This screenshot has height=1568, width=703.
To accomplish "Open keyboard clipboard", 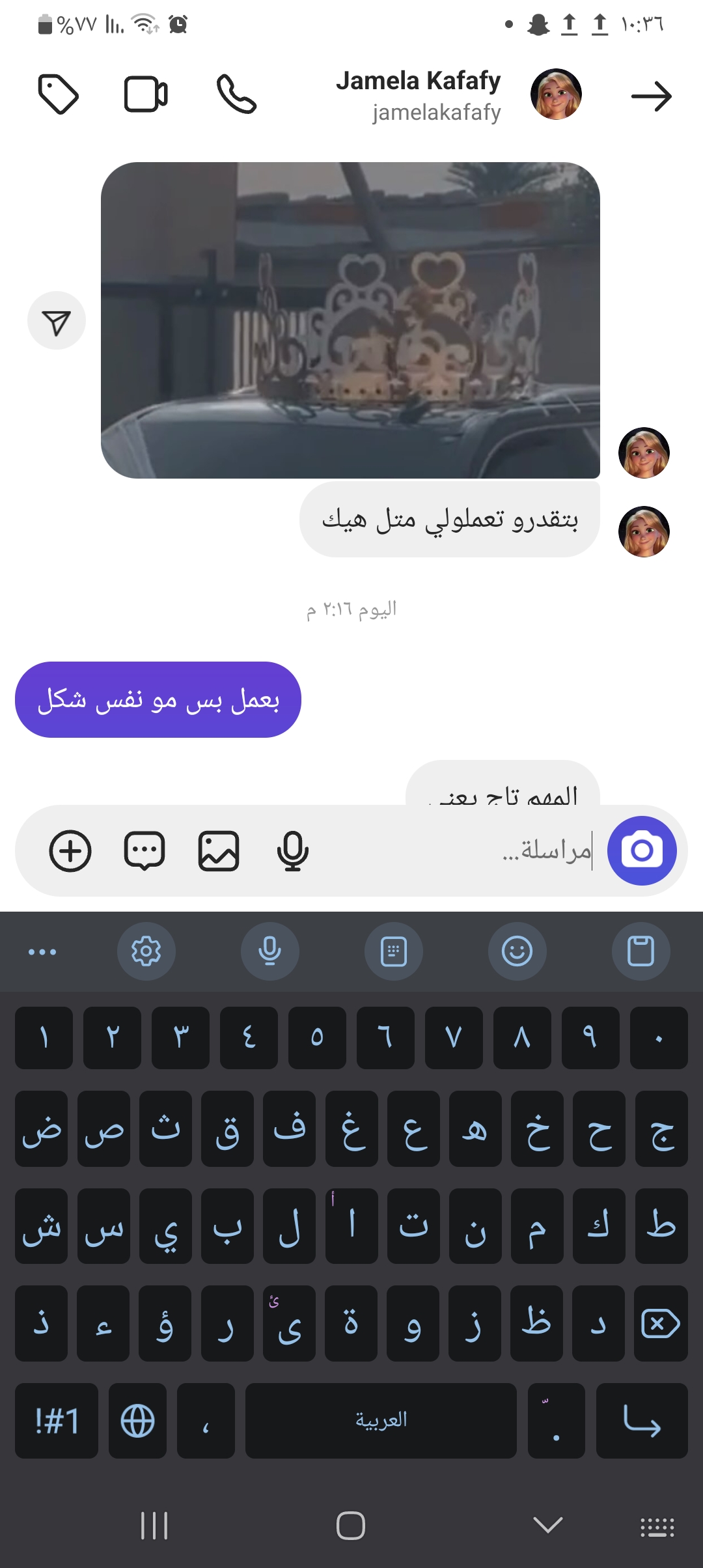I will tap(641, 951).
